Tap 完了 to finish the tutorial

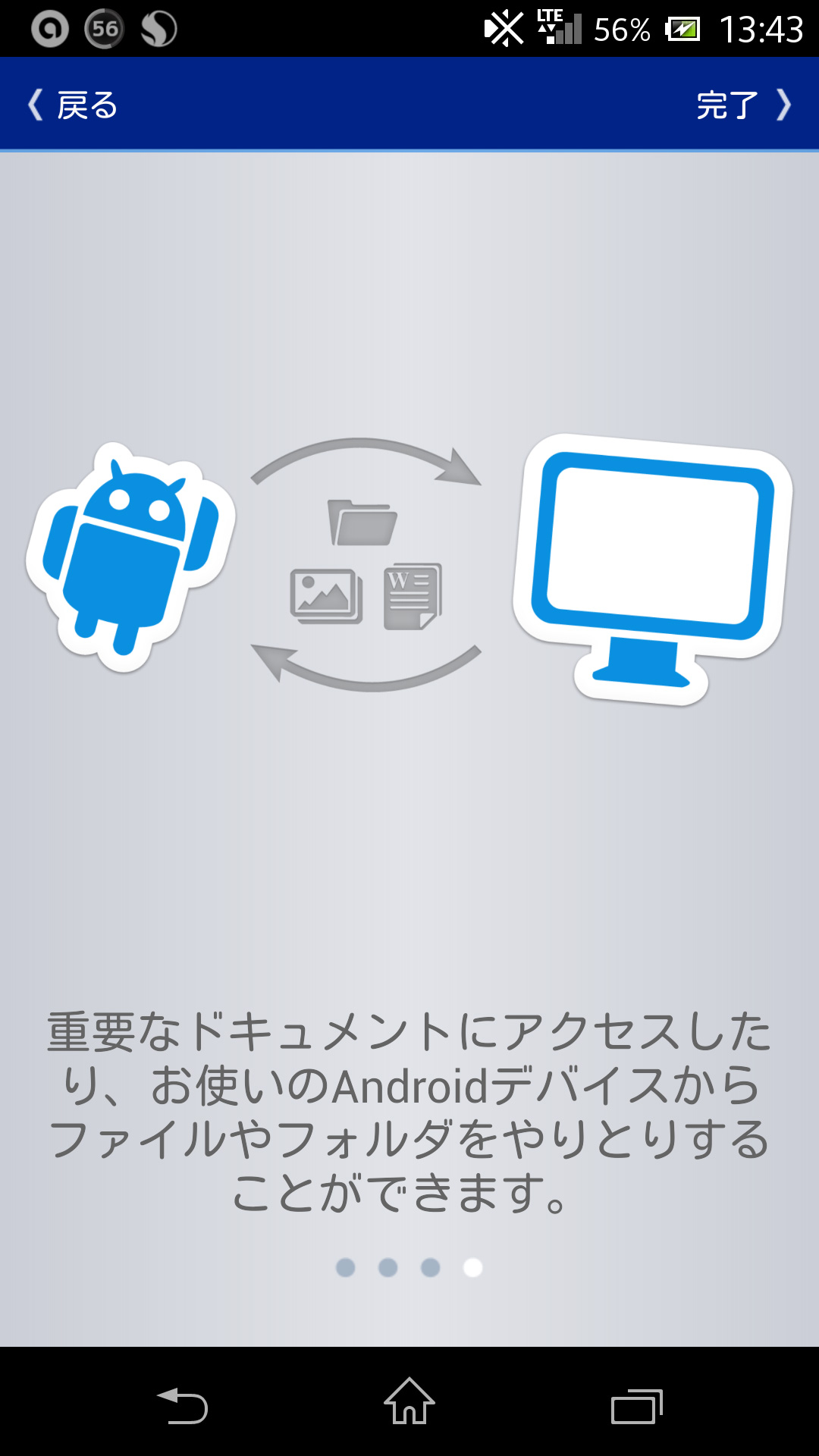(742, 105)
